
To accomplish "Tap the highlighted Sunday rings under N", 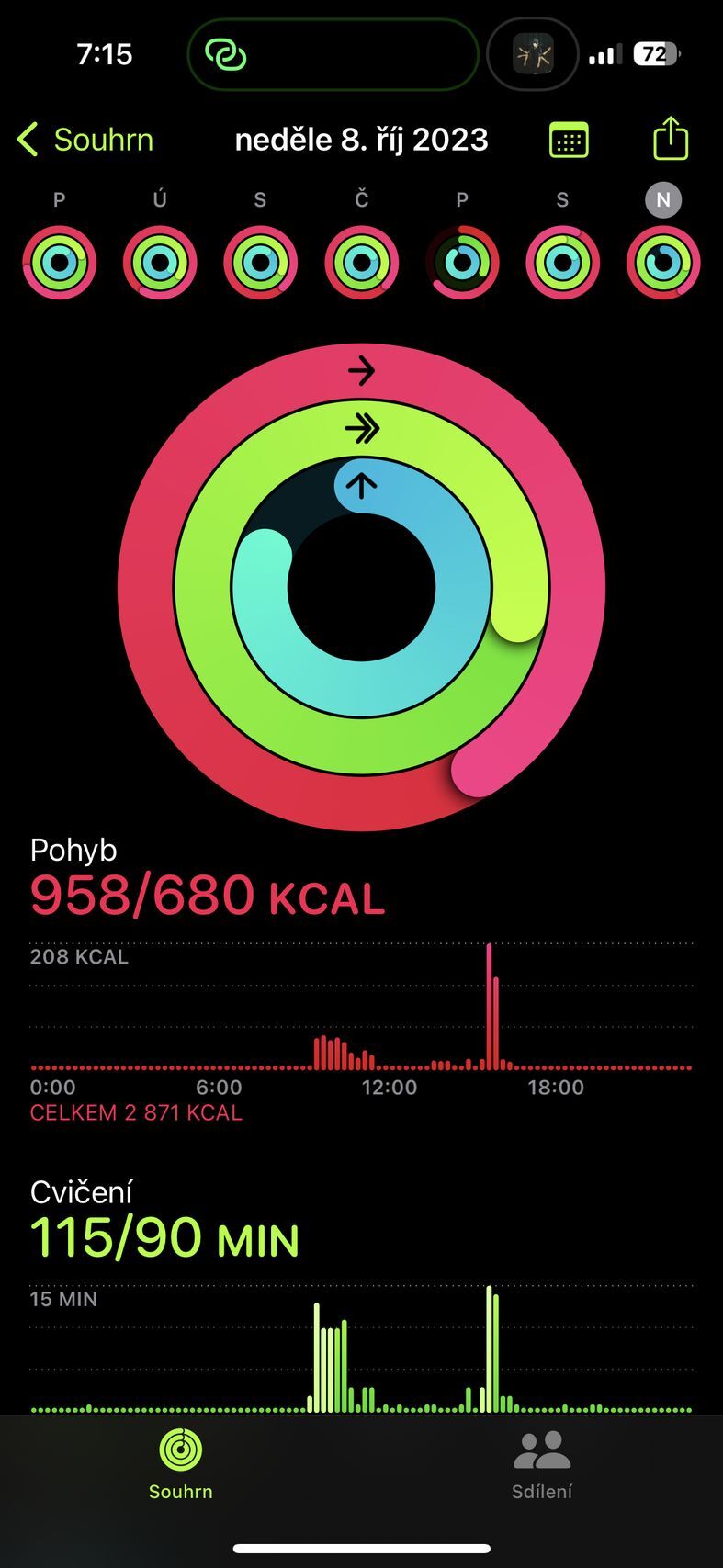I will coord(663,262).
